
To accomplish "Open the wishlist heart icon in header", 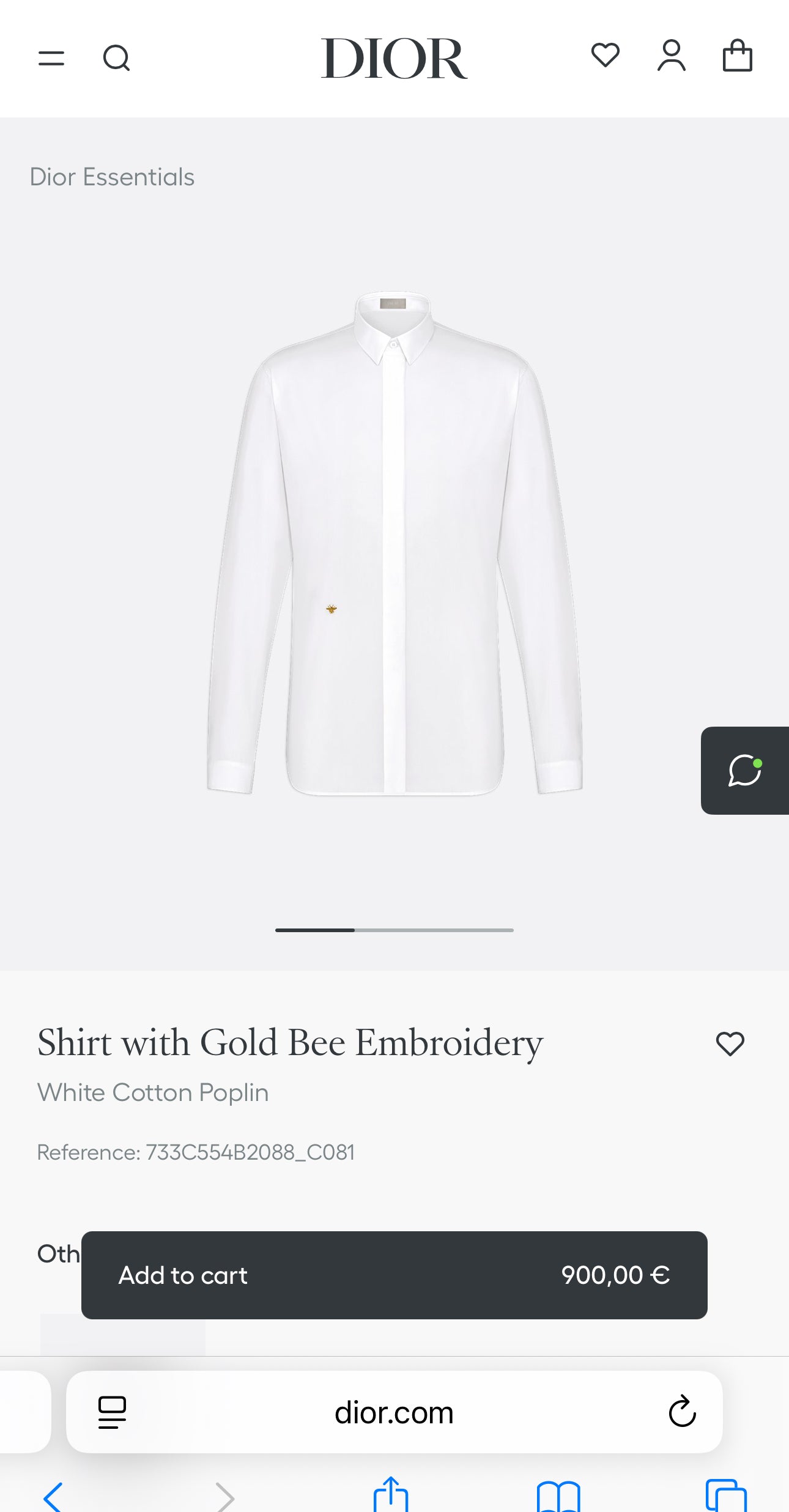I will click(x=606, y=57).
